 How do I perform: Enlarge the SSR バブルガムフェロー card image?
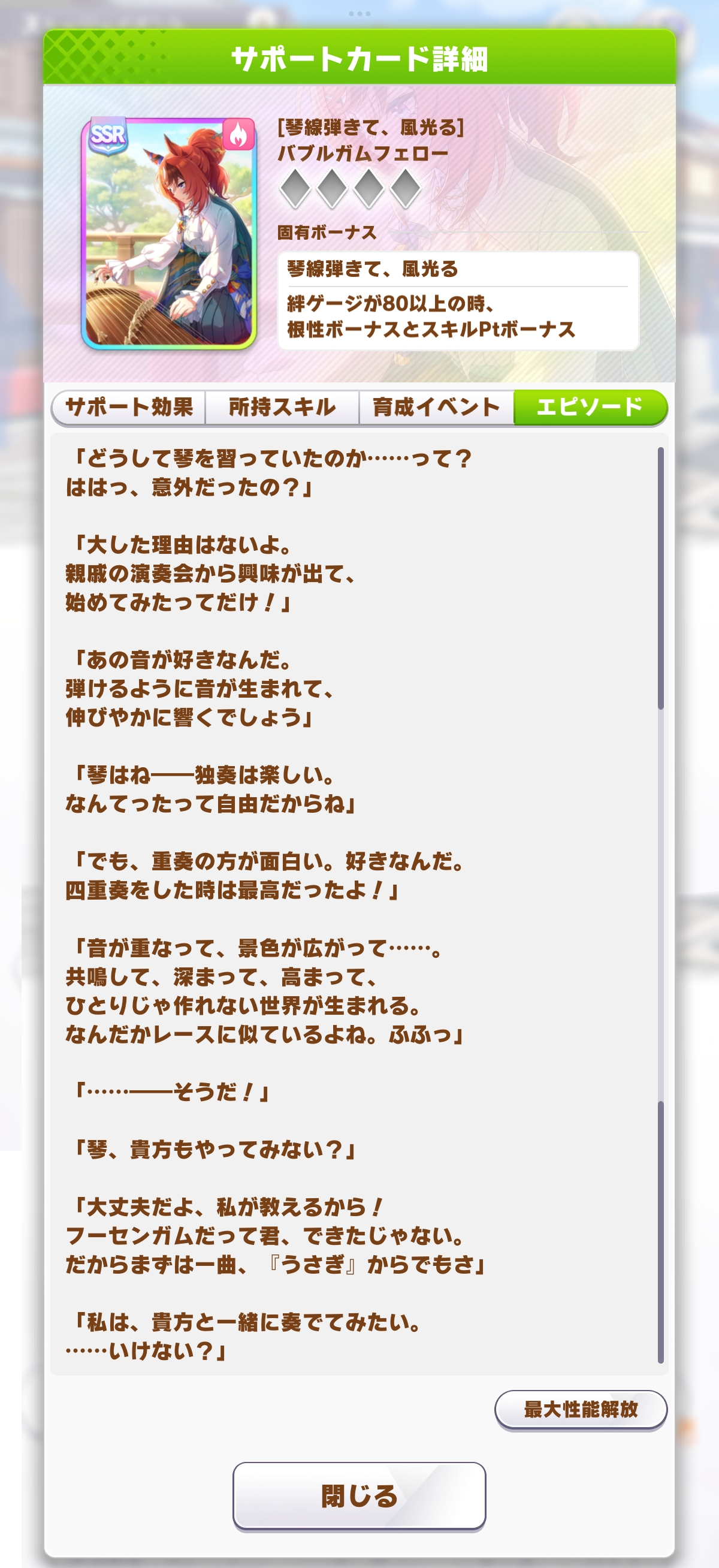point(168,234)
